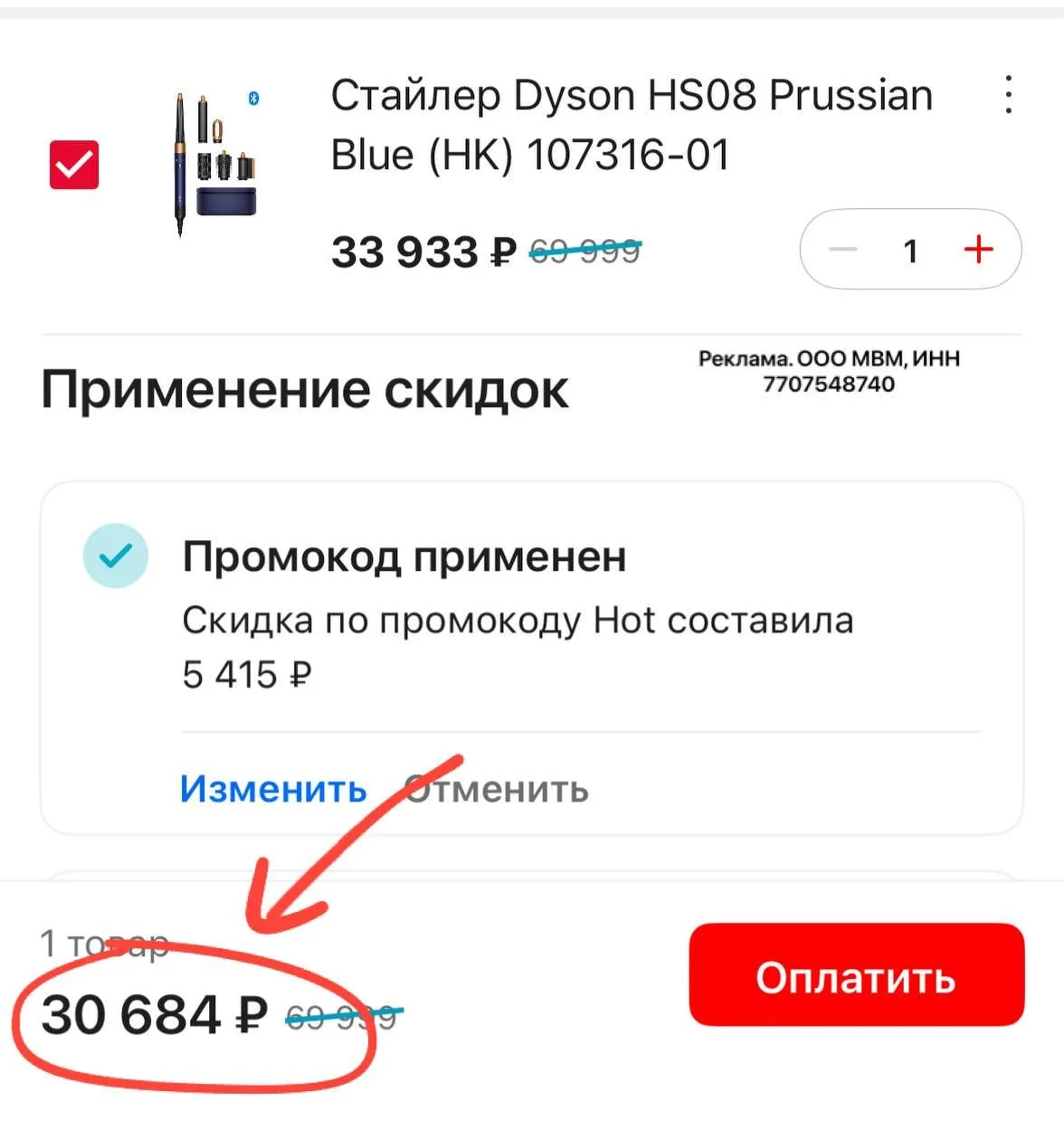Open the three-dot menu for the Dyson styler

click(1008, 95)
